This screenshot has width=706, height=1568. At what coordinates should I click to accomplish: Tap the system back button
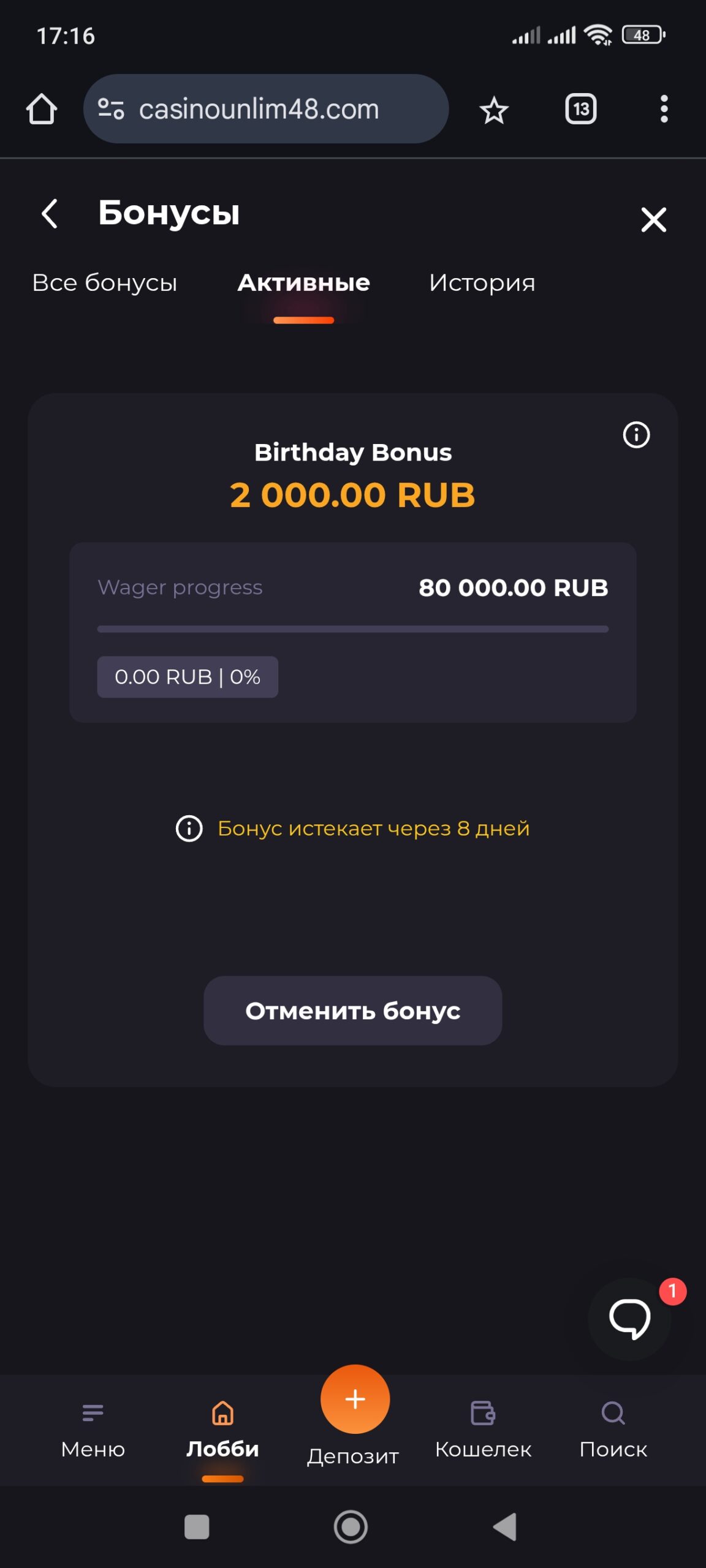tap(505, 1526)
